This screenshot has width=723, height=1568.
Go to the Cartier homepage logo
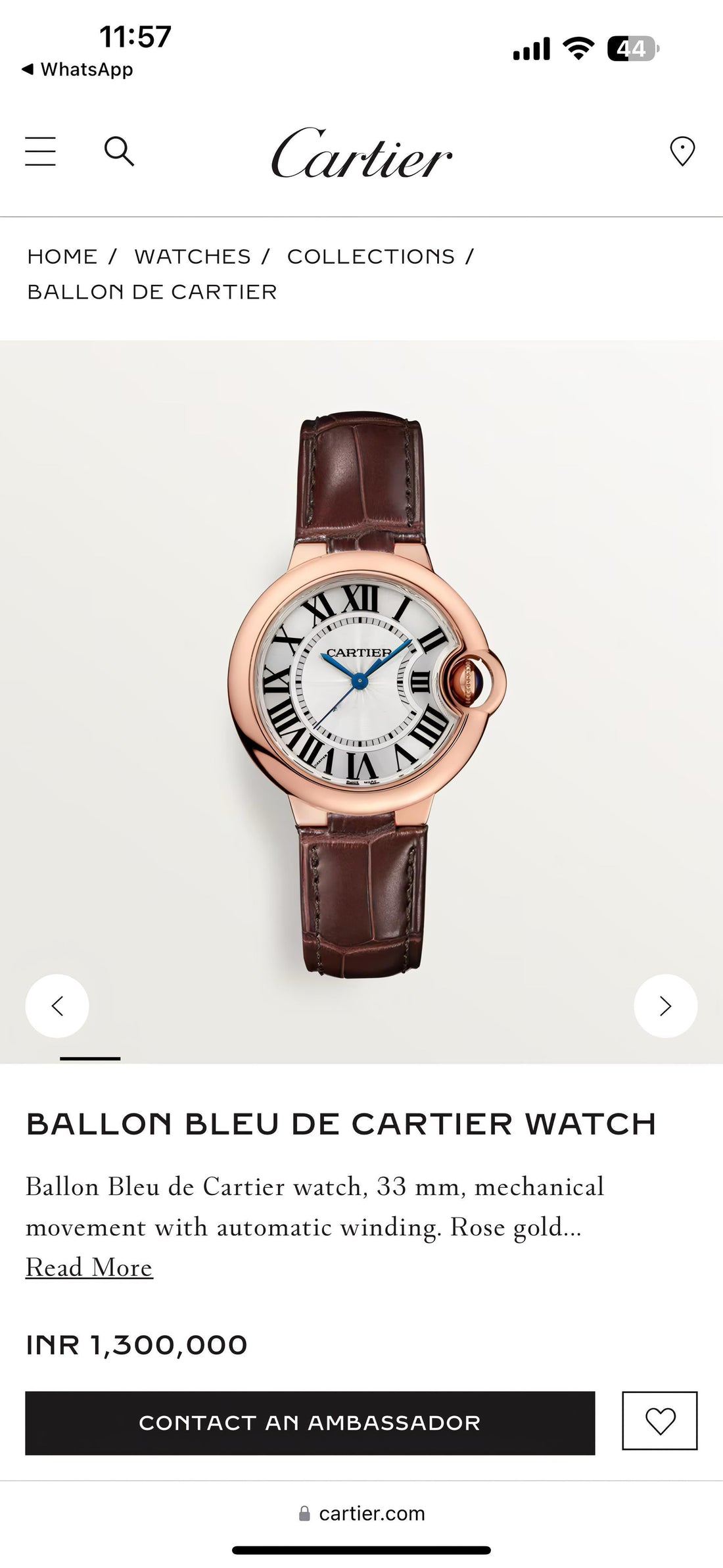[x=361, y=155]
